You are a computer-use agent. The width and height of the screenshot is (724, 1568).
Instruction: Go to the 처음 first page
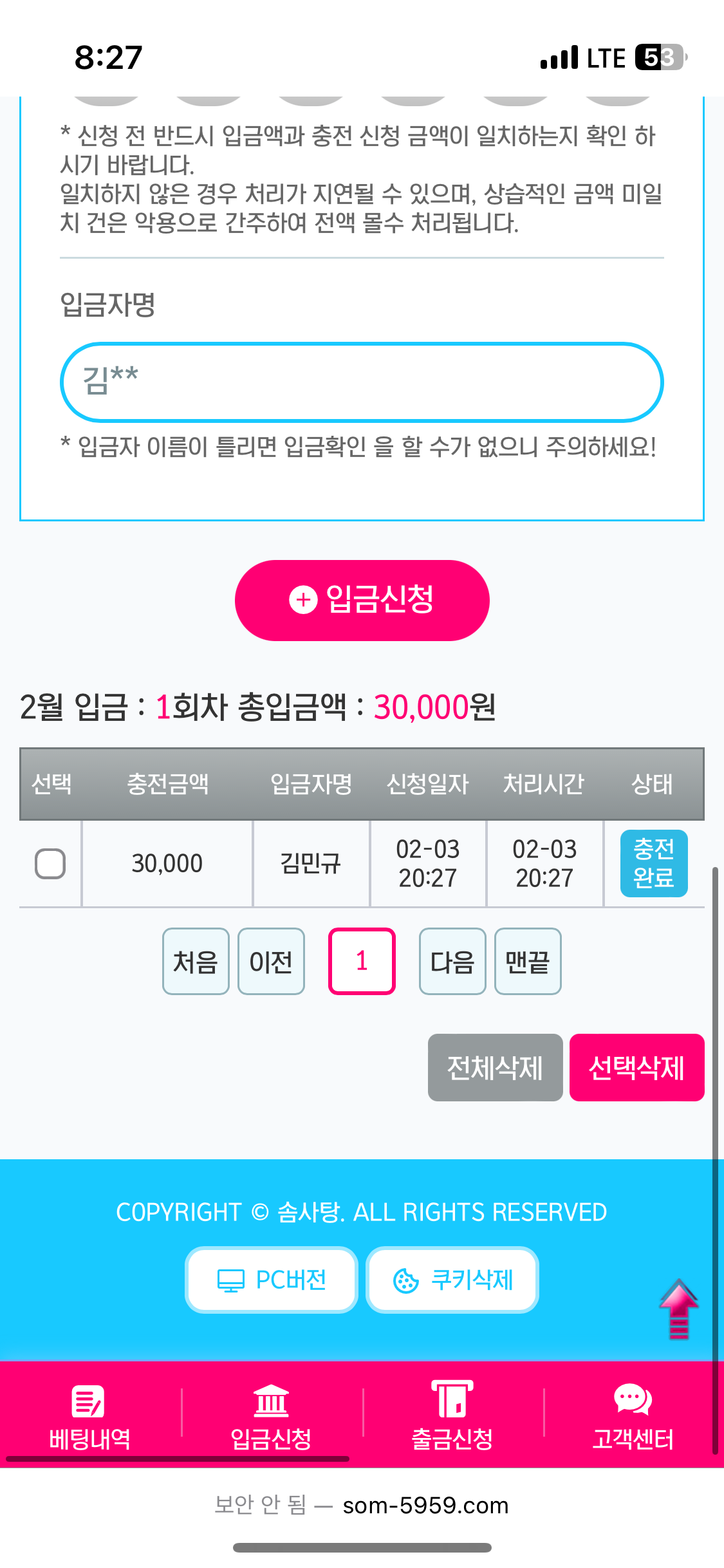[x=196, y=962]
